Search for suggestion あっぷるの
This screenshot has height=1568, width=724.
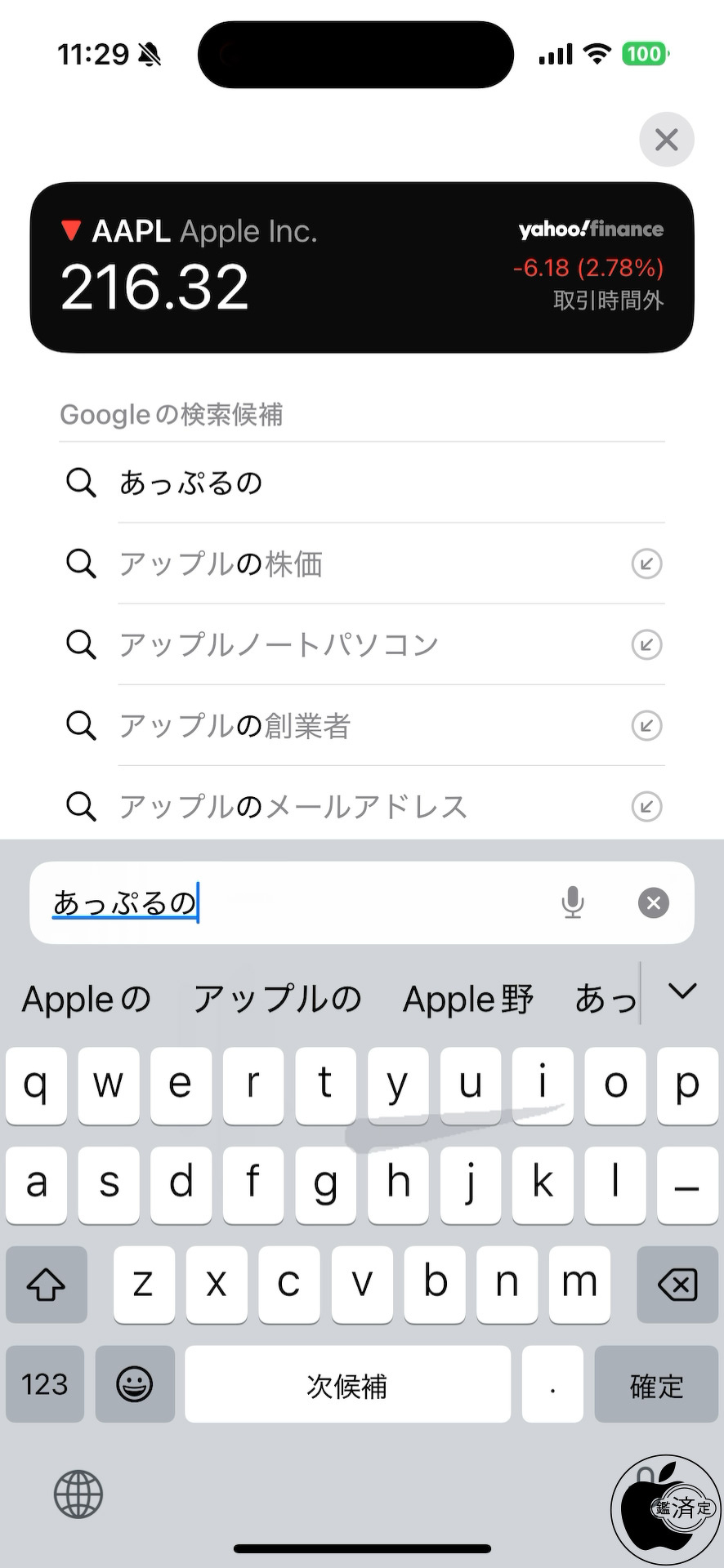(190, 483)
